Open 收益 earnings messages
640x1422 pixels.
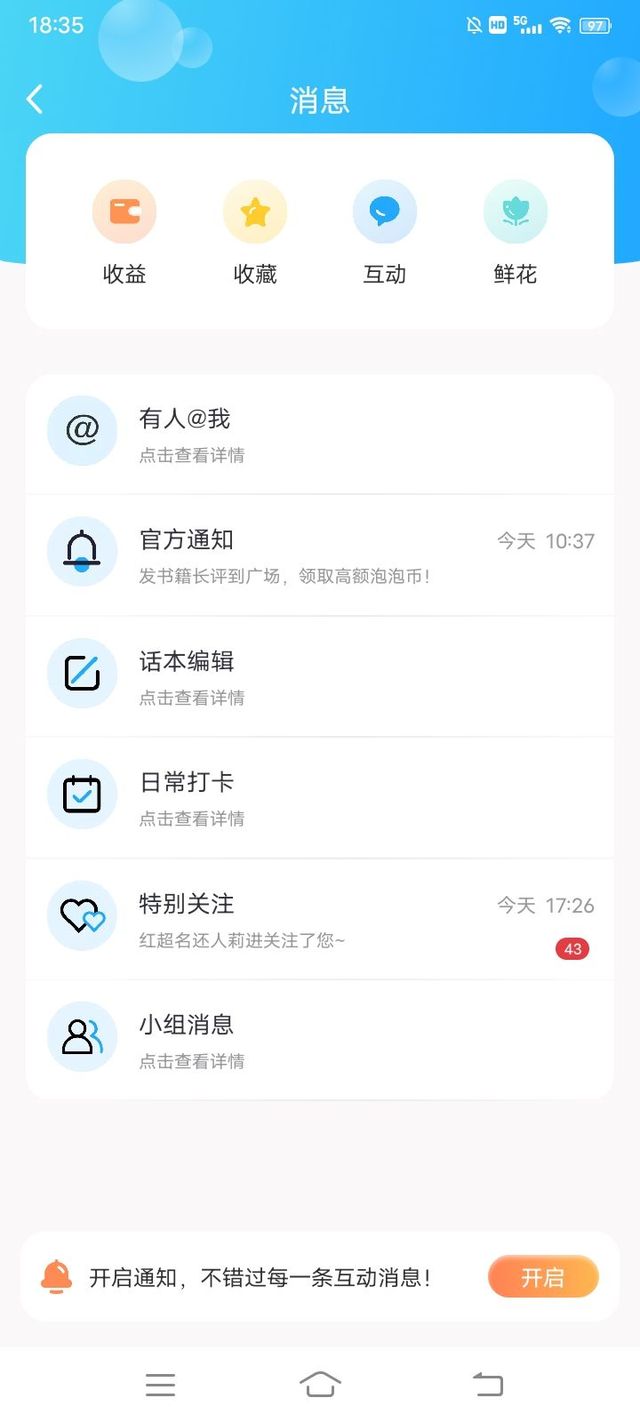(124, 233)
